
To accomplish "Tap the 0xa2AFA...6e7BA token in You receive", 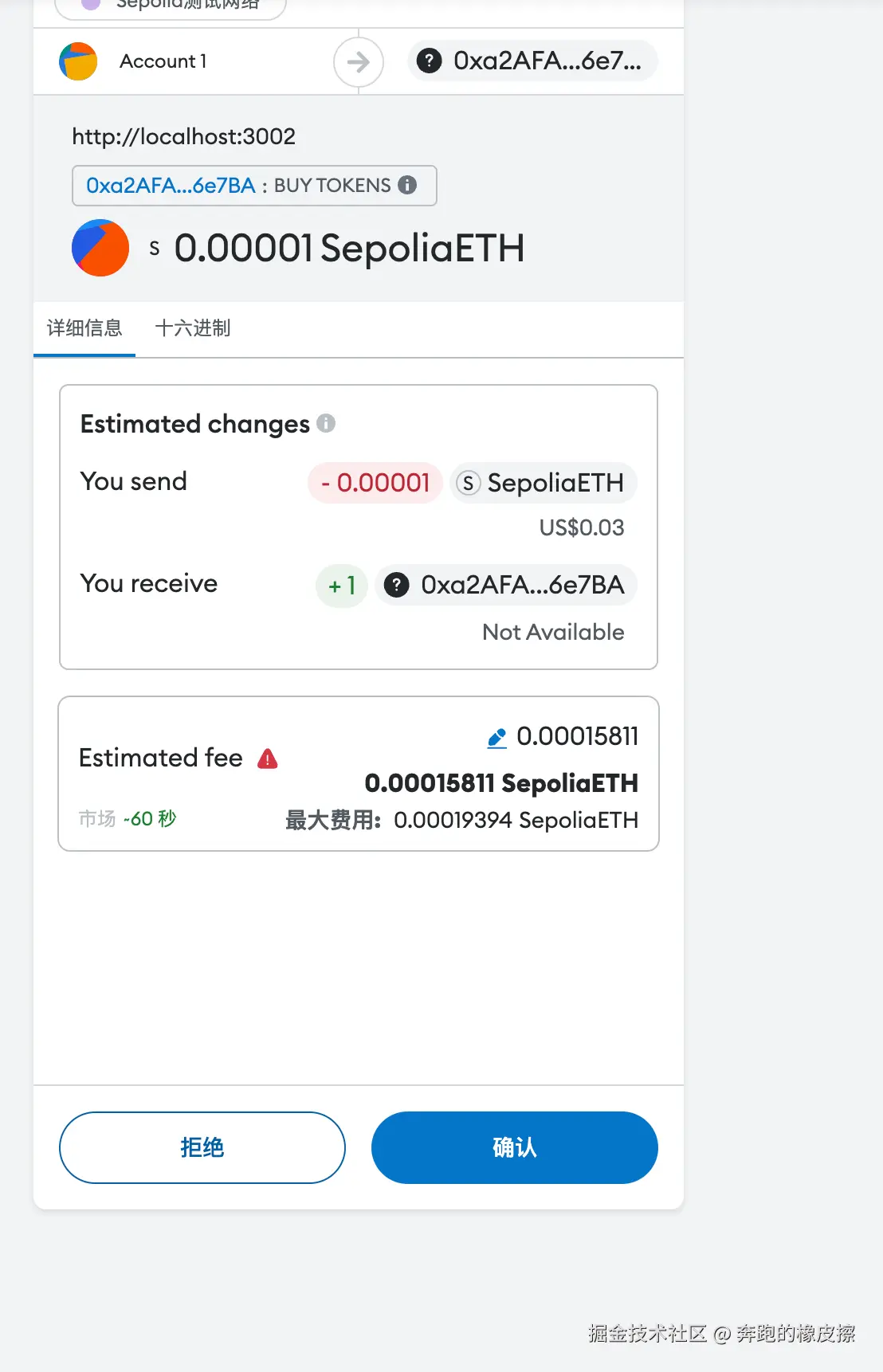I will point(505,586).
